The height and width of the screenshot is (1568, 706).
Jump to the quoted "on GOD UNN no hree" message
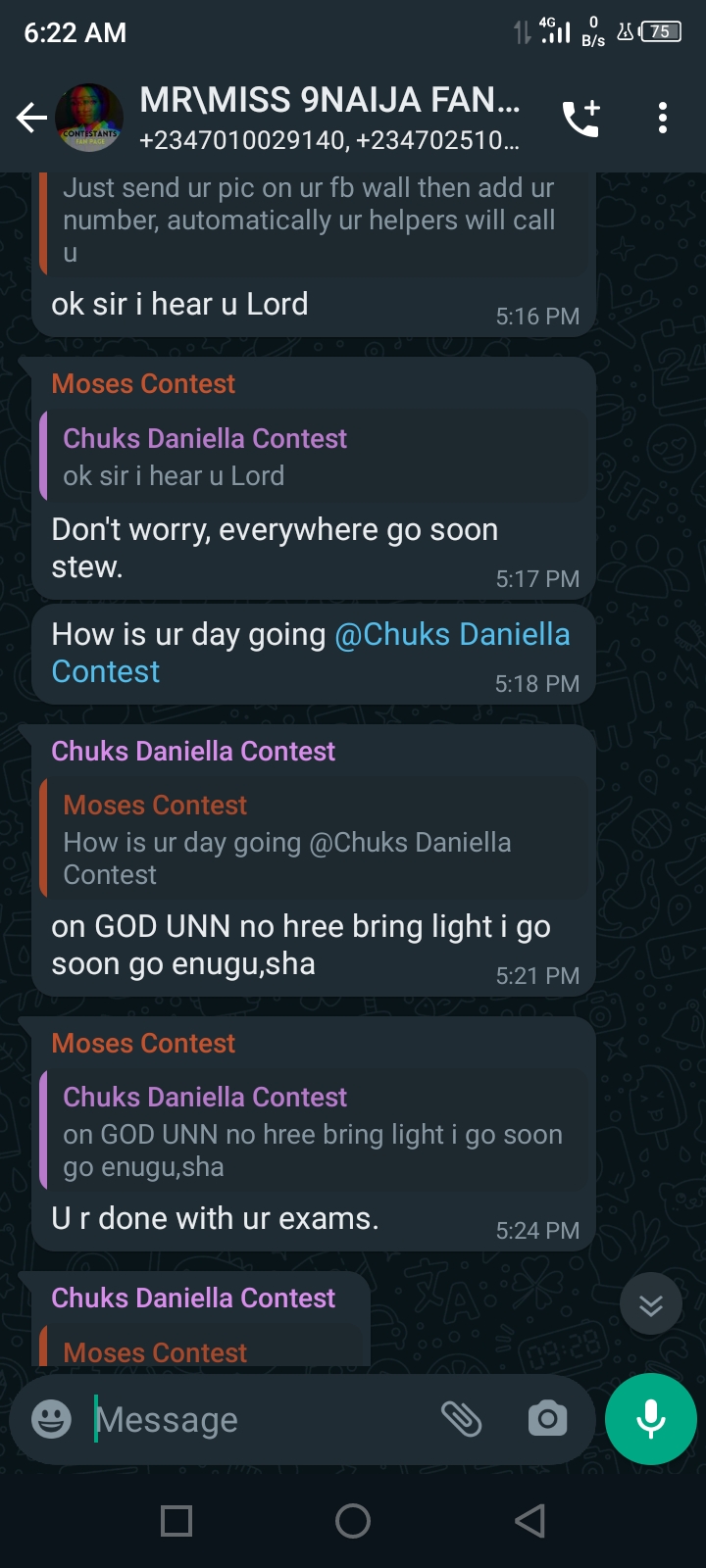tap(314, 1132)
